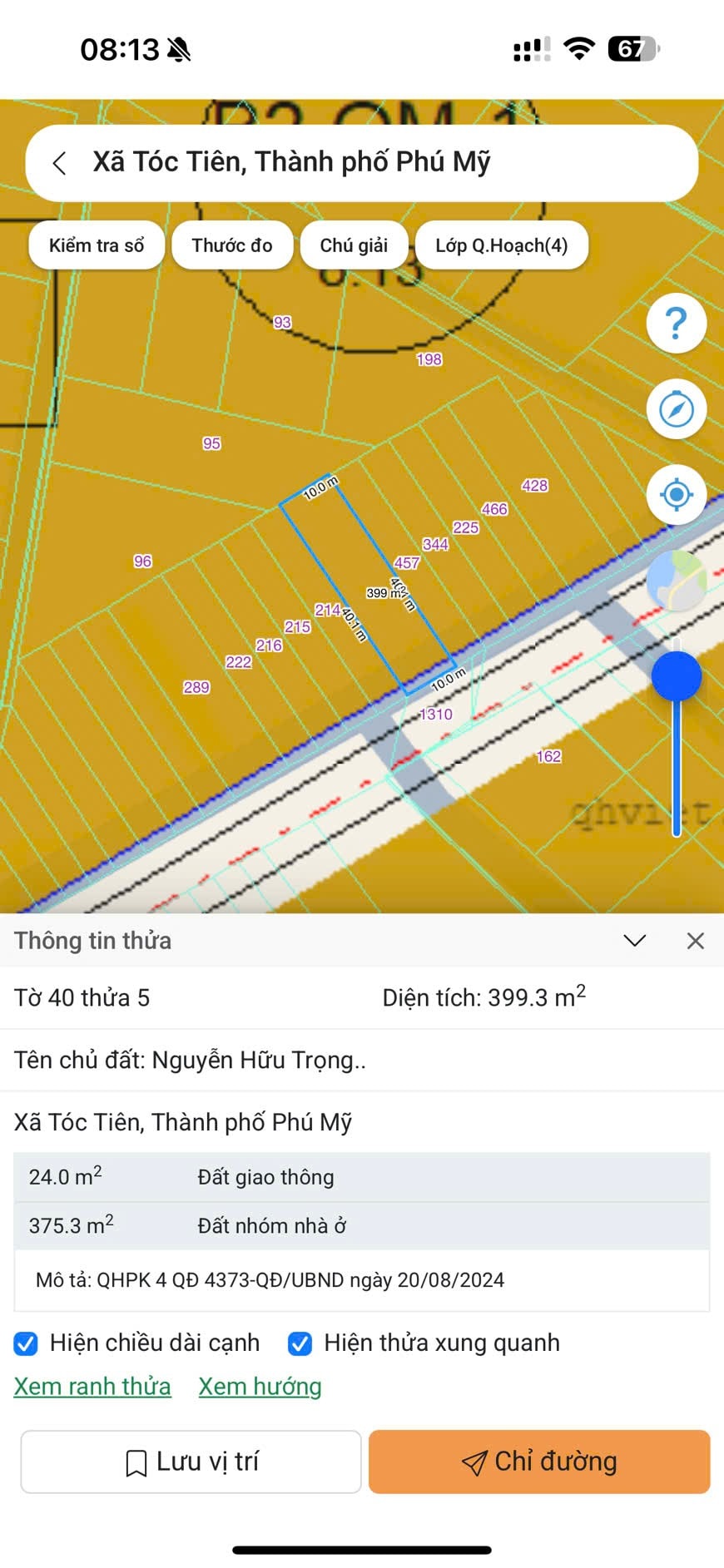Show the Chú giải legend
Screen dimensions: 724x1568
point(354,245)
